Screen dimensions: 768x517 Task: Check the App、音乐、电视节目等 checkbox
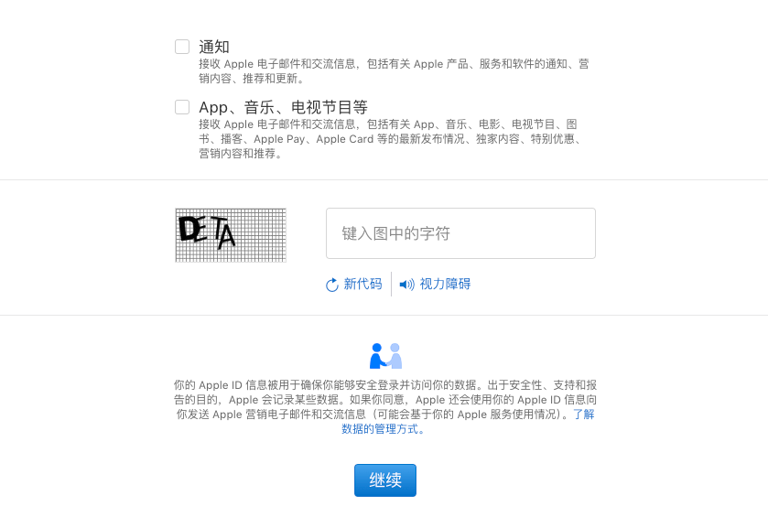(x=182, y=107)
